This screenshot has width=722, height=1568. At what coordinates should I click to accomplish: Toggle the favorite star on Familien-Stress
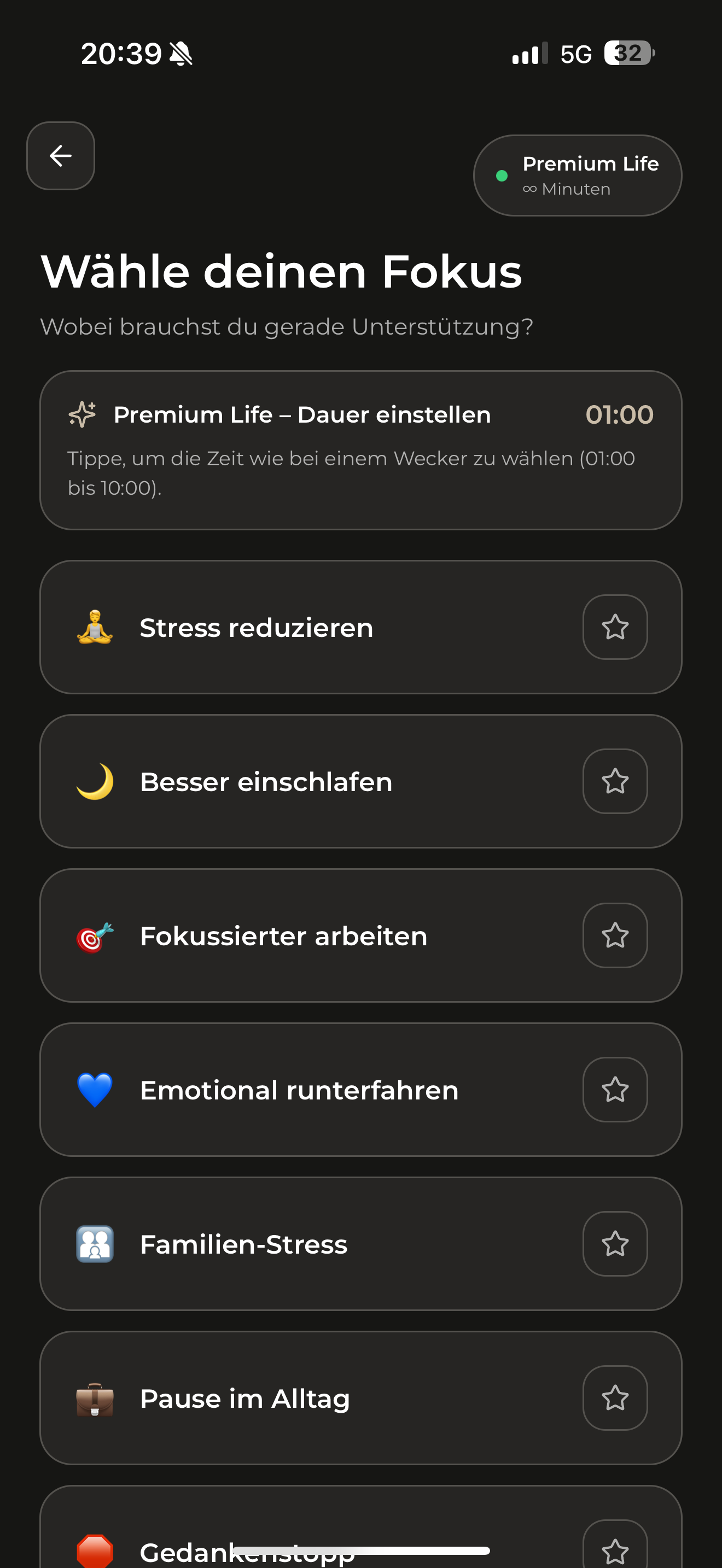point(615,1244)
